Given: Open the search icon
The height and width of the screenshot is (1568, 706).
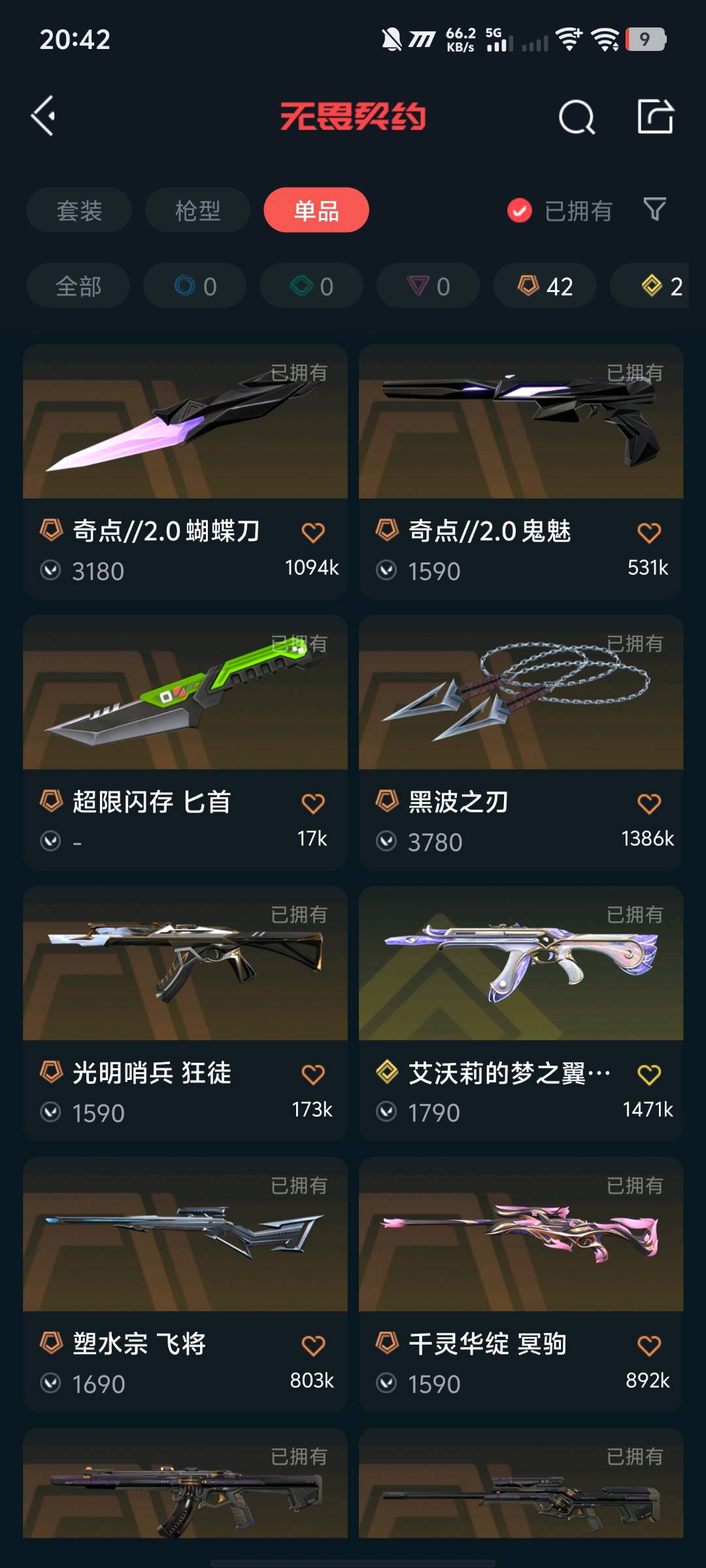Looking at the screenshot, I should [577, 118].
